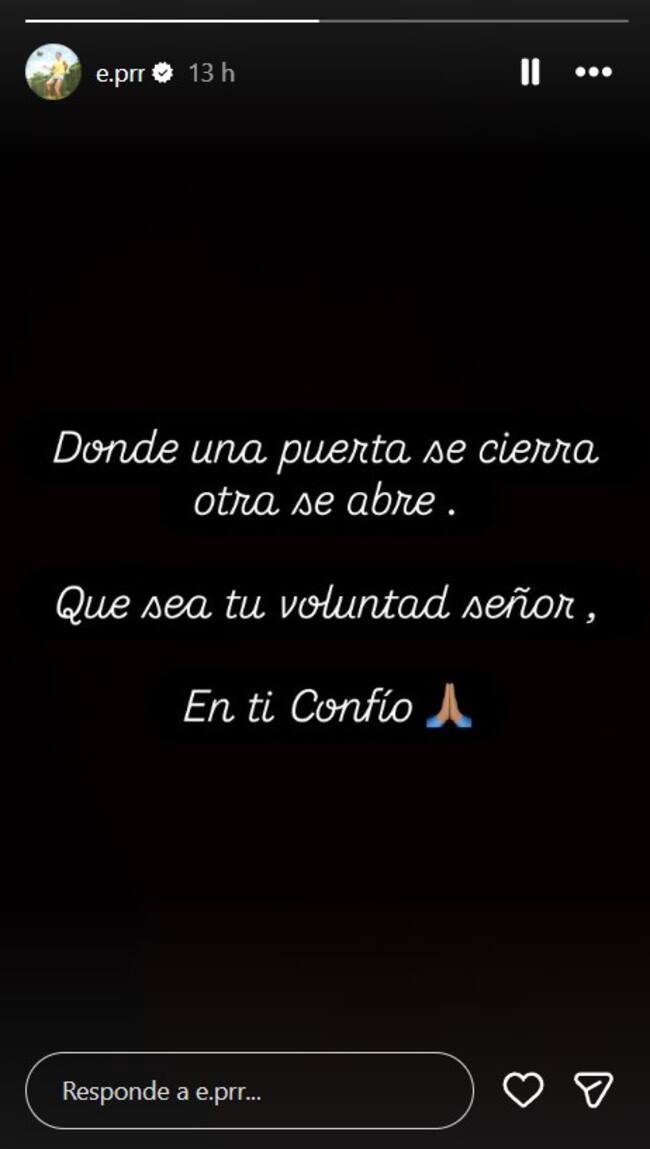
Task: Tap the 'Responde a e.prr...' reply field
Action: 248,1090
